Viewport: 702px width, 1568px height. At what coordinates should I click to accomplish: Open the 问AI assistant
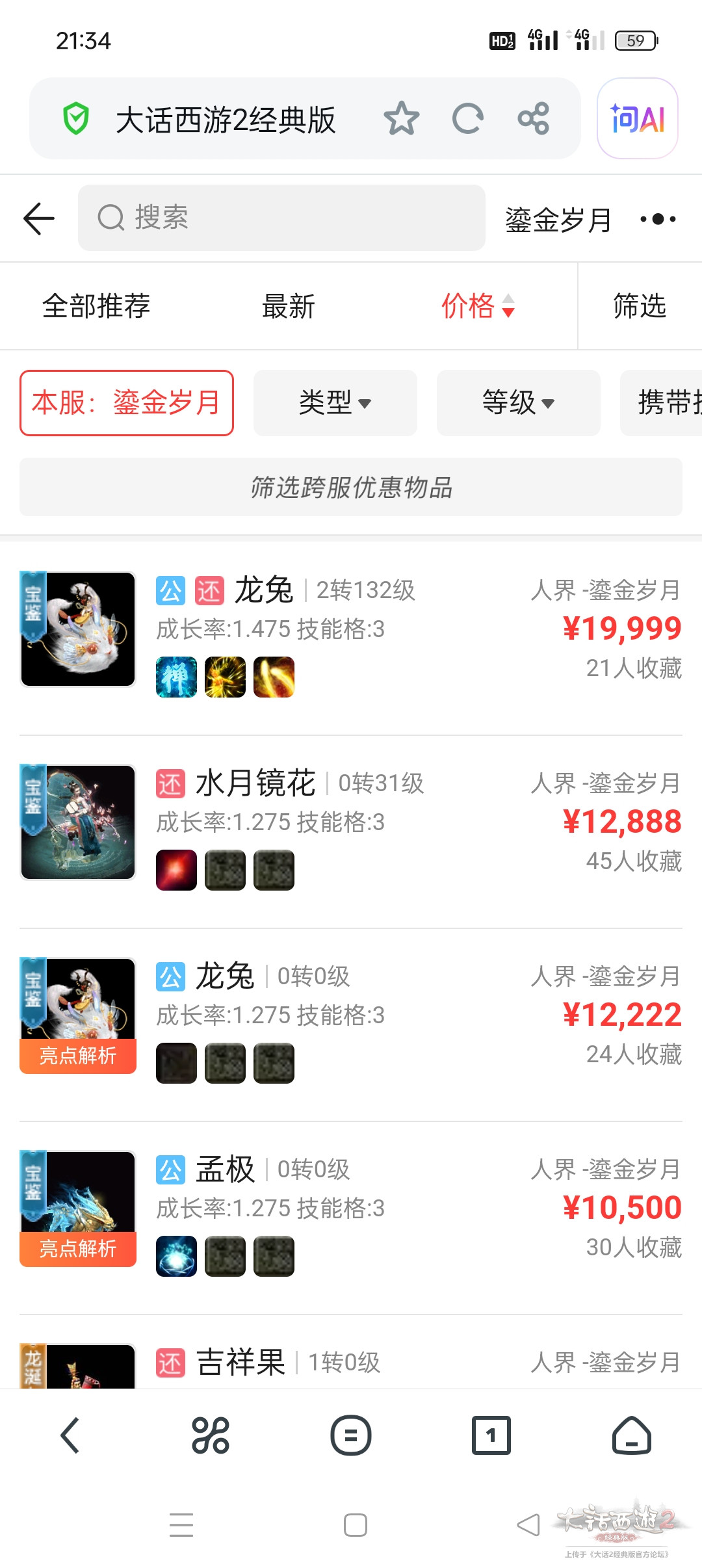click(x=638, y=118)
